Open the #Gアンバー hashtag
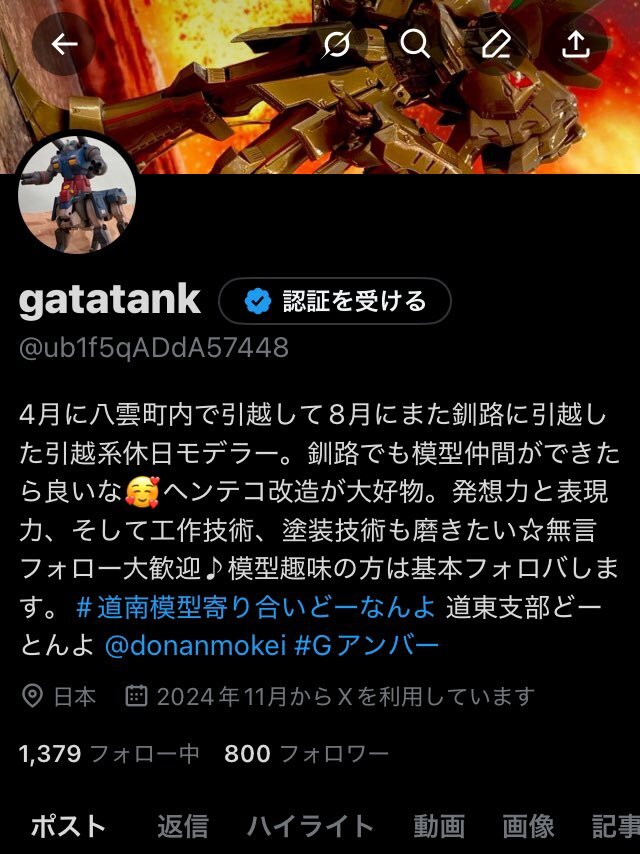This screenshot has height=854, width=640. point(367,646)
